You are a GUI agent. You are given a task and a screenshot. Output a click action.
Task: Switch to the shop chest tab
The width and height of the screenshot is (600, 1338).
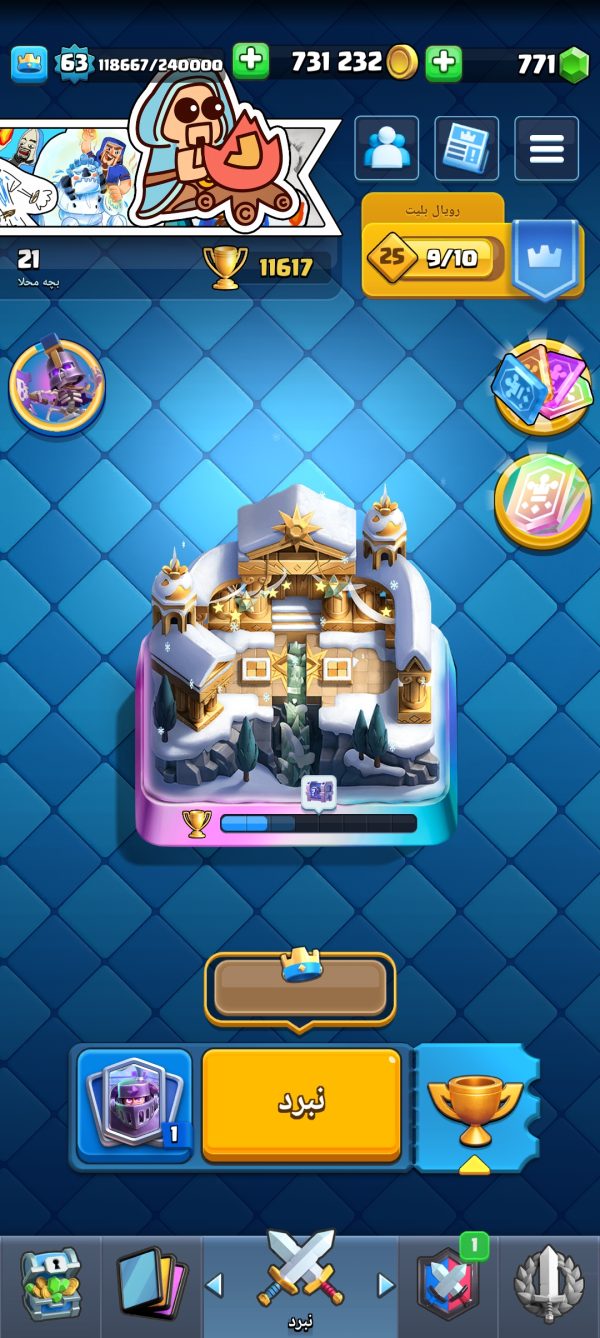click(50, 1286)
